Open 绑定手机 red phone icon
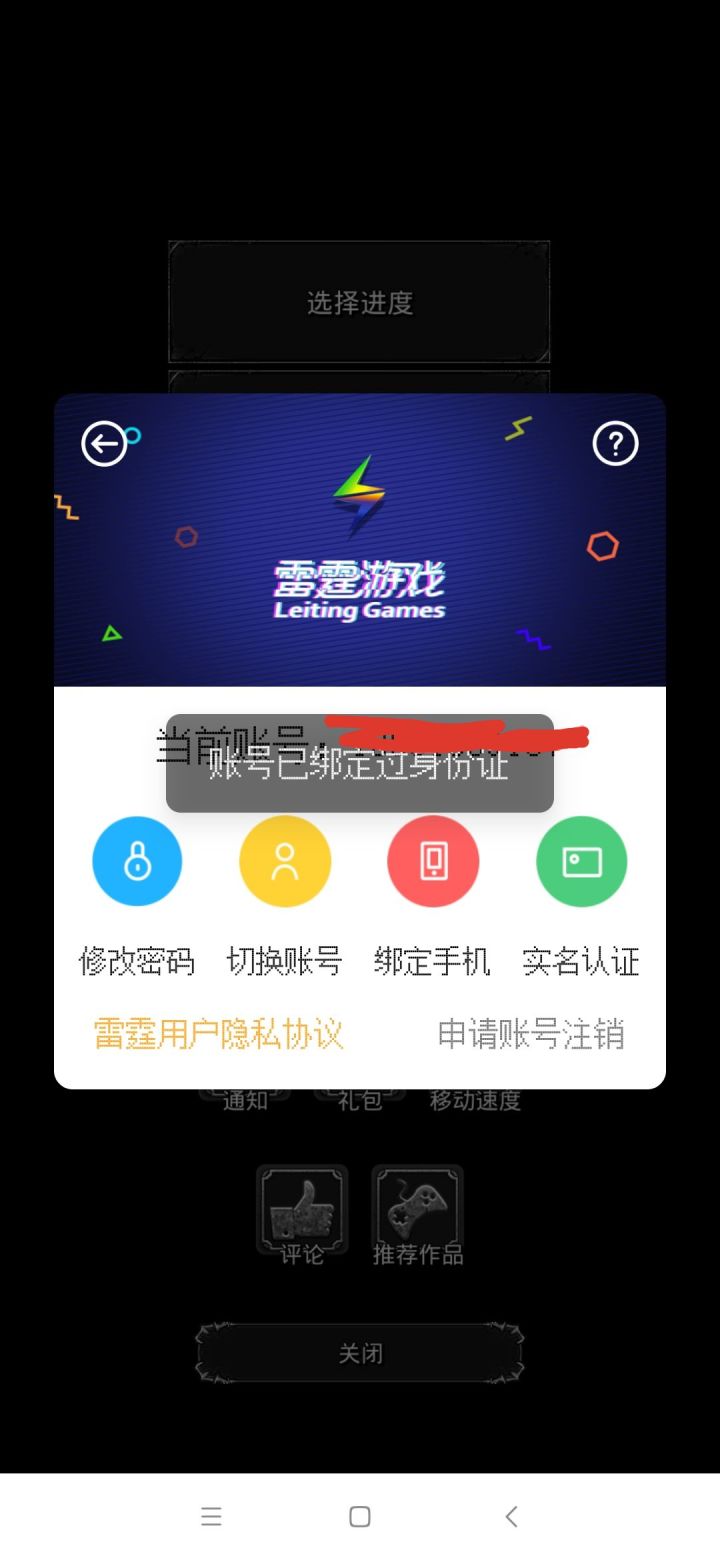 pyautogui.click(x=433, y=861)
